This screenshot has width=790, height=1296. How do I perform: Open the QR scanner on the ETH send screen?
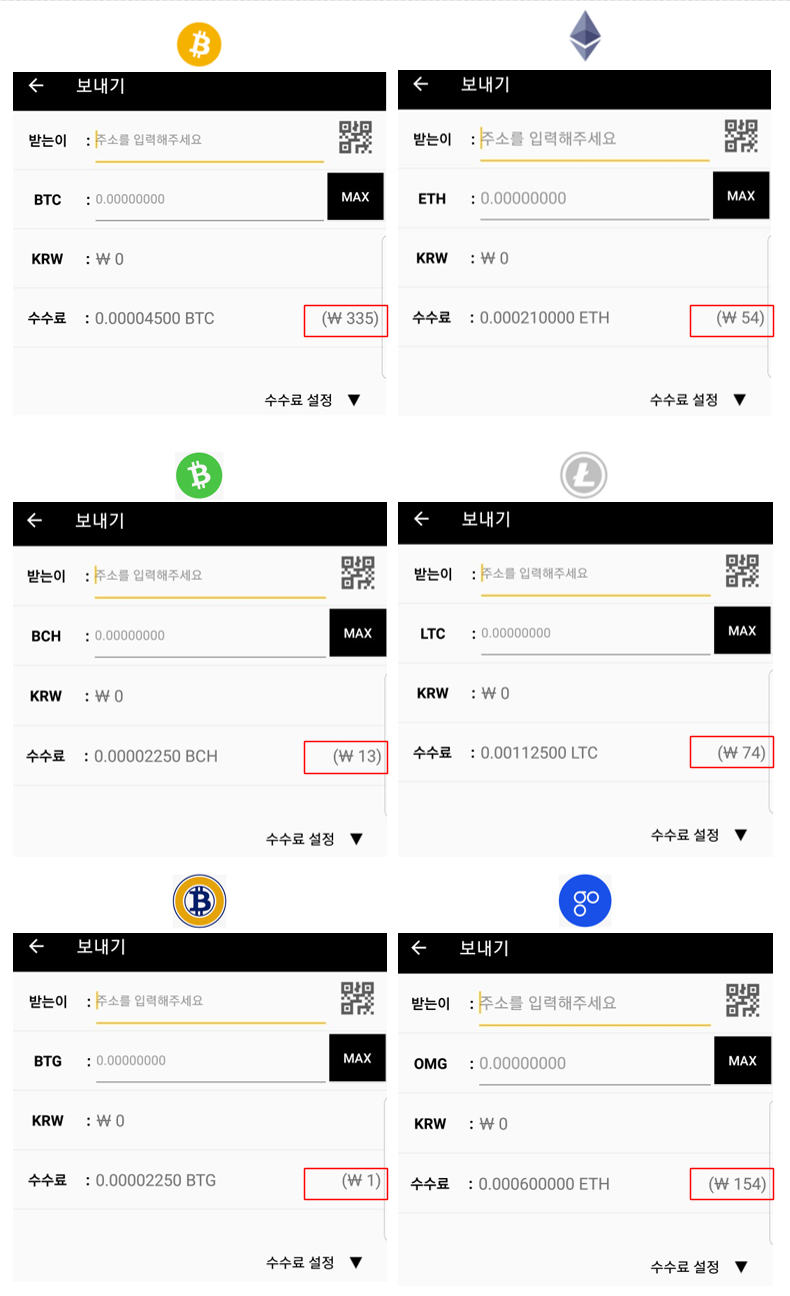coord(741,136)
